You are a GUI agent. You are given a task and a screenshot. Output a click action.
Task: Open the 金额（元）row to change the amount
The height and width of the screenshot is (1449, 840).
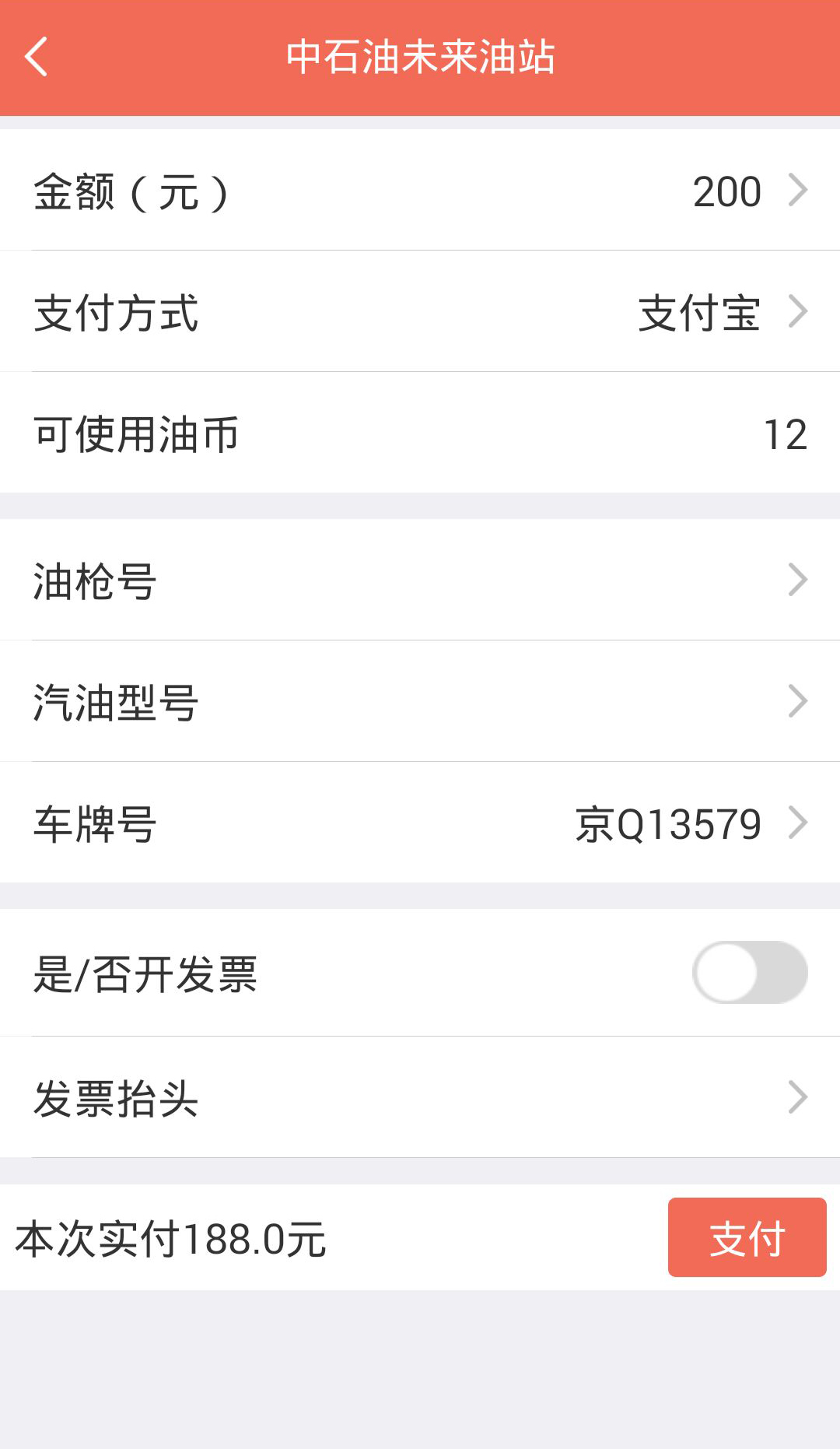click(x=420, y=190)
